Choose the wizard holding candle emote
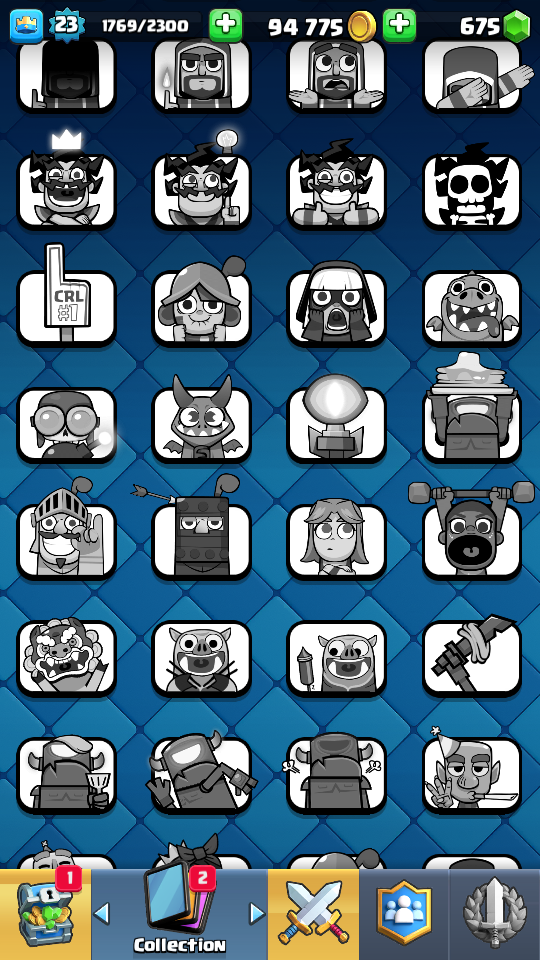Screen dimensions: 540x960 [201, 74]
